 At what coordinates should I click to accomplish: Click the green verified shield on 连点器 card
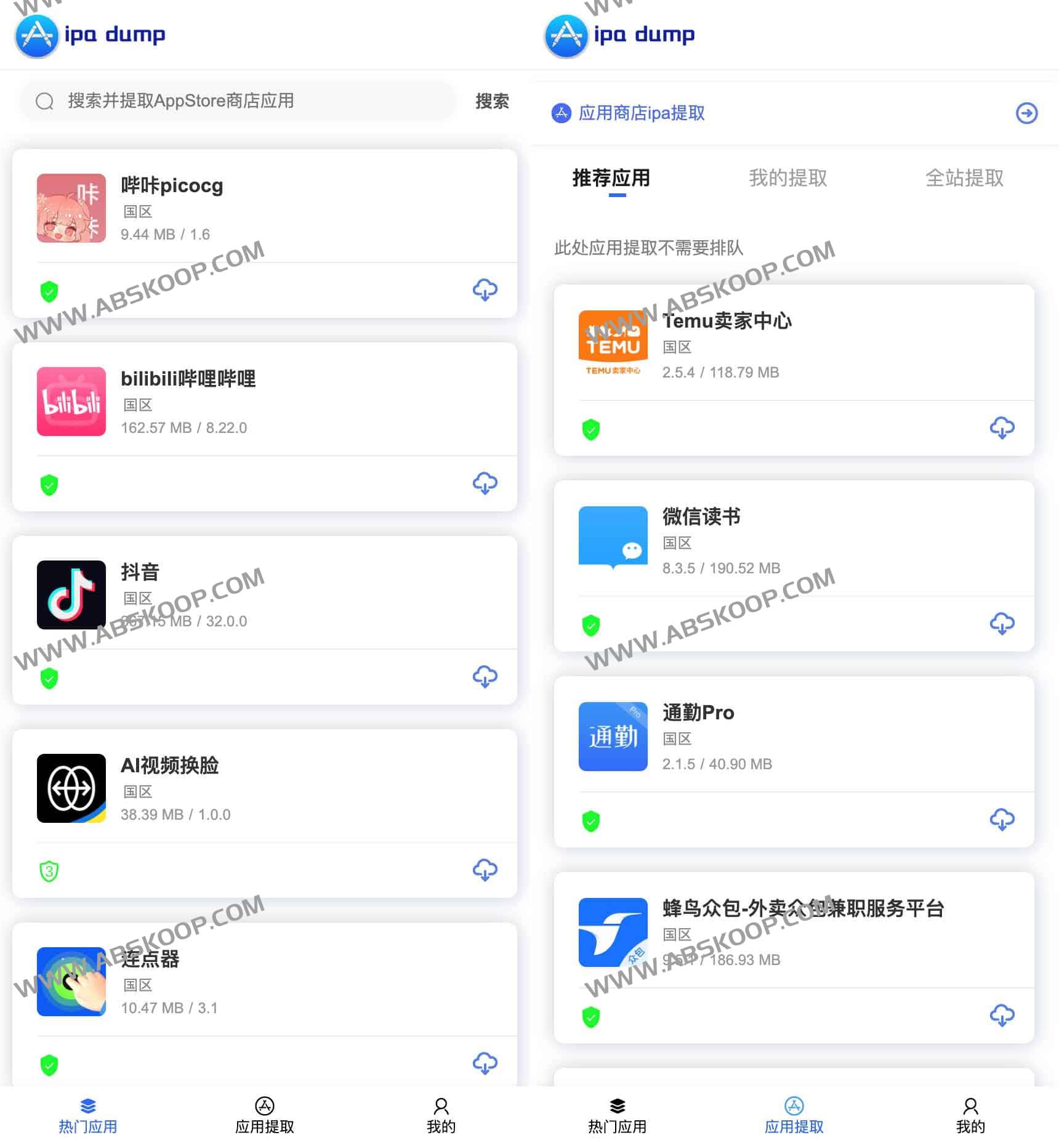point(49,1063)
